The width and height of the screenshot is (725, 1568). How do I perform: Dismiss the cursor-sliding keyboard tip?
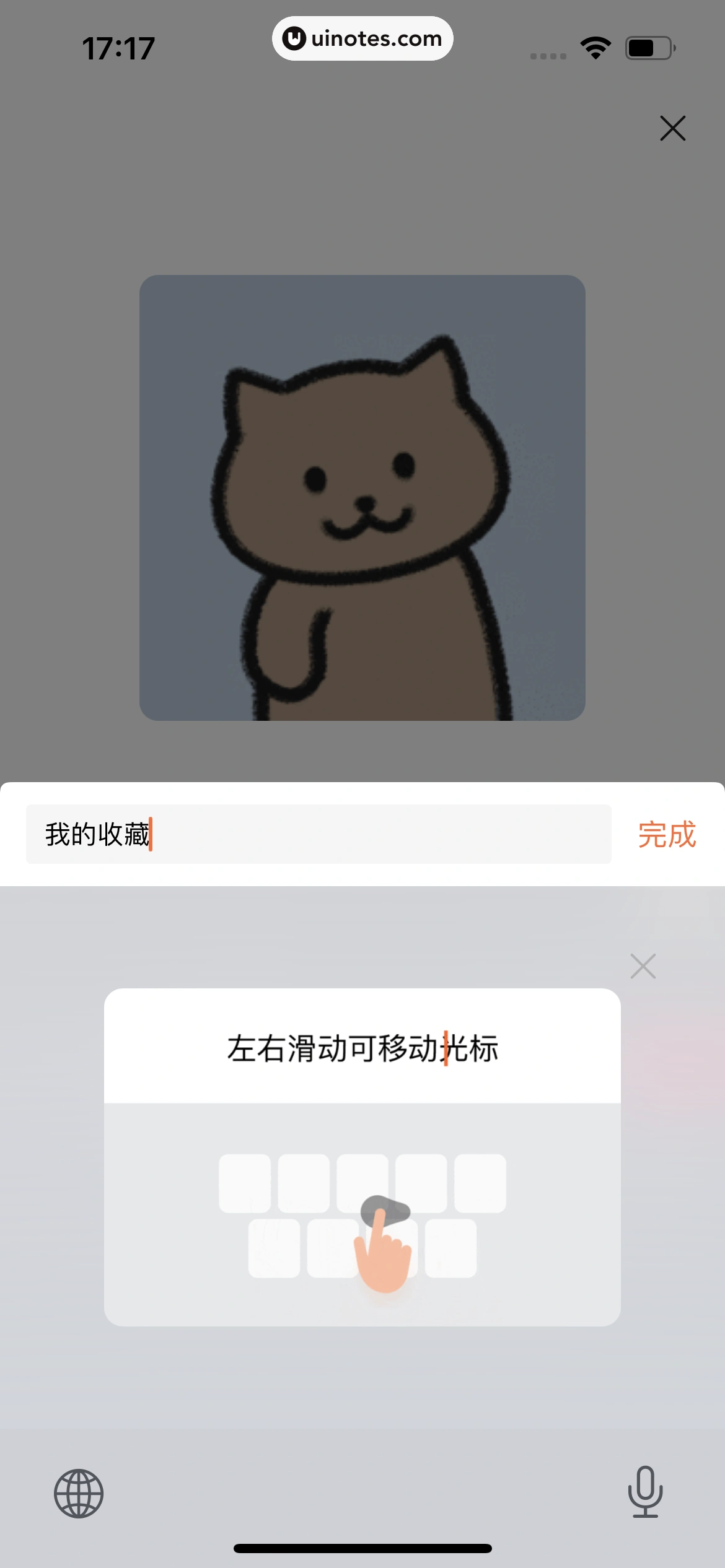643,966
